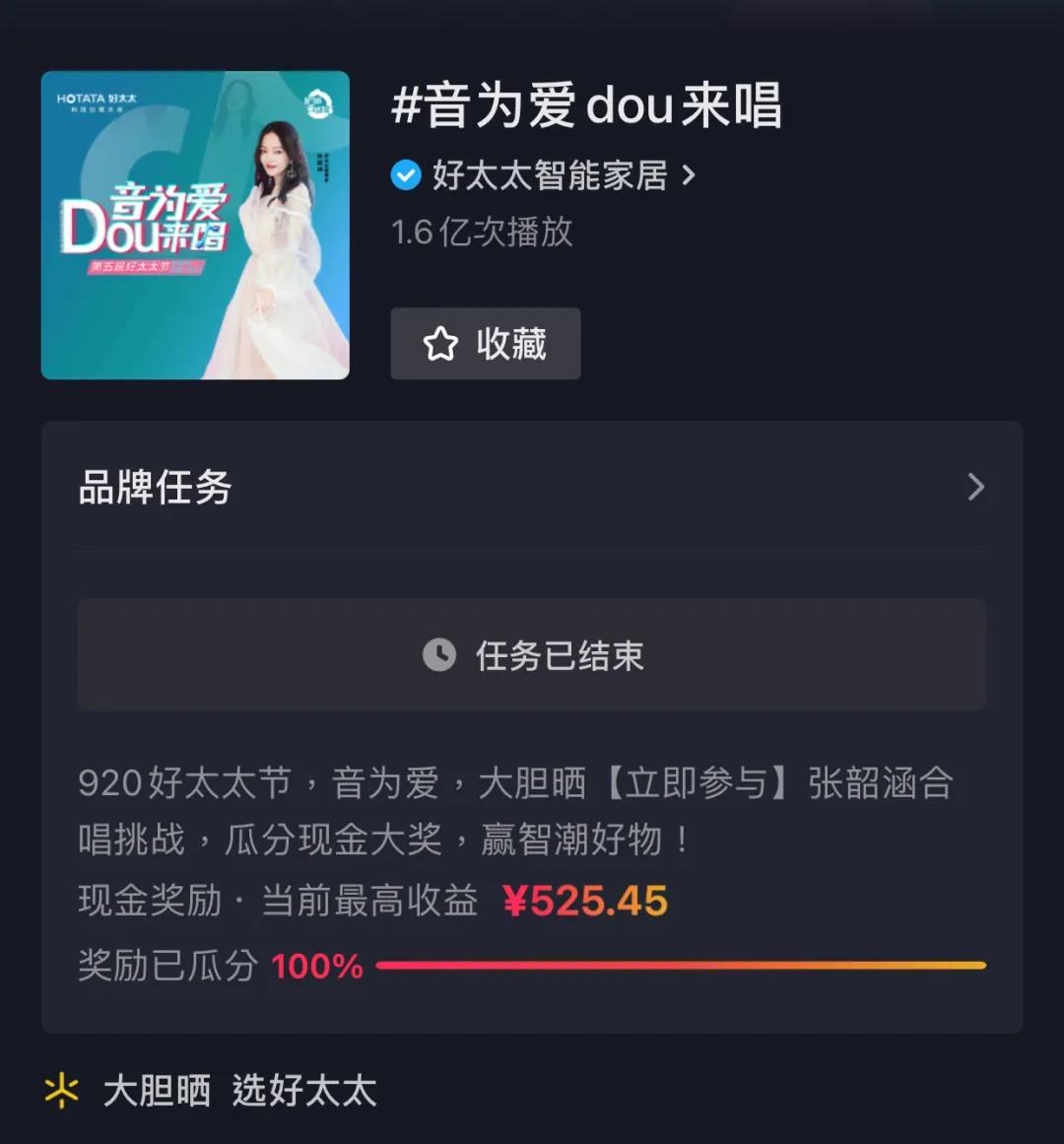Tap the 收藏 favorite button
1064x1144 pixels.
[x=485, y=344]
